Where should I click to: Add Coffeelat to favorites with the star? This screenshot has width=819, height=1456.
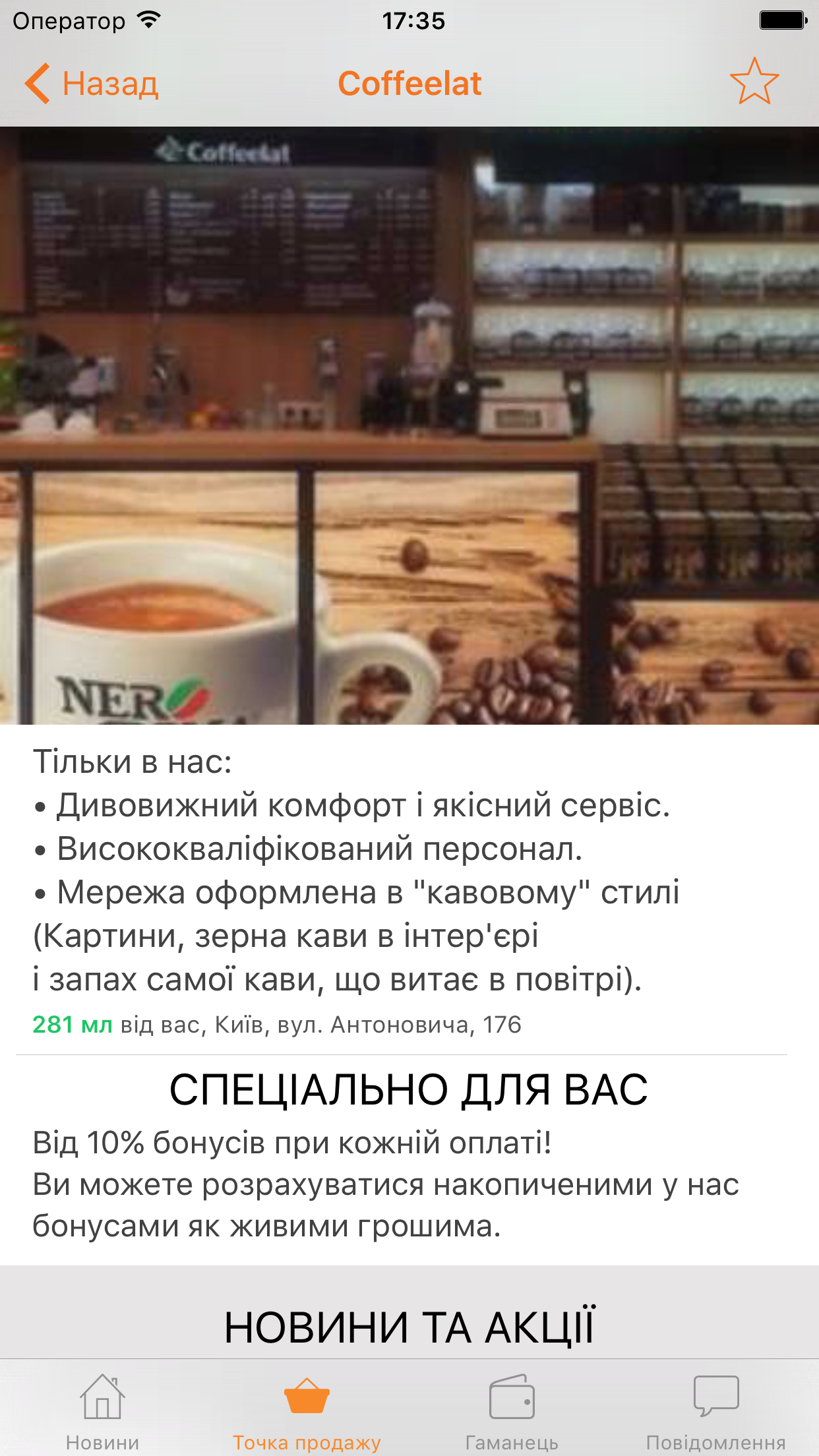[754, 82]
